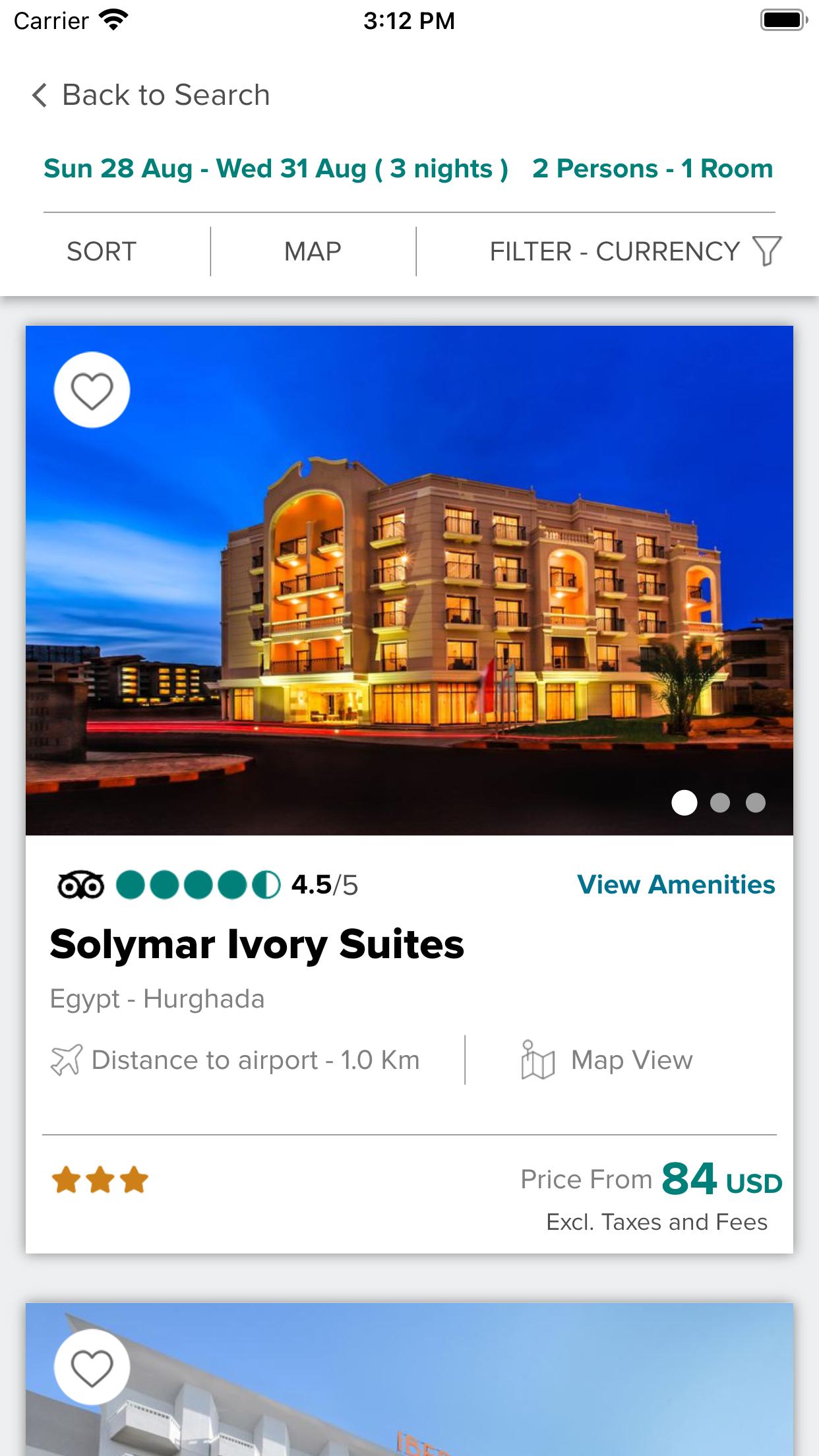This screenshot has width=819, height=1456.
Task: Go back to Search
Action: [x=150, y=95]
